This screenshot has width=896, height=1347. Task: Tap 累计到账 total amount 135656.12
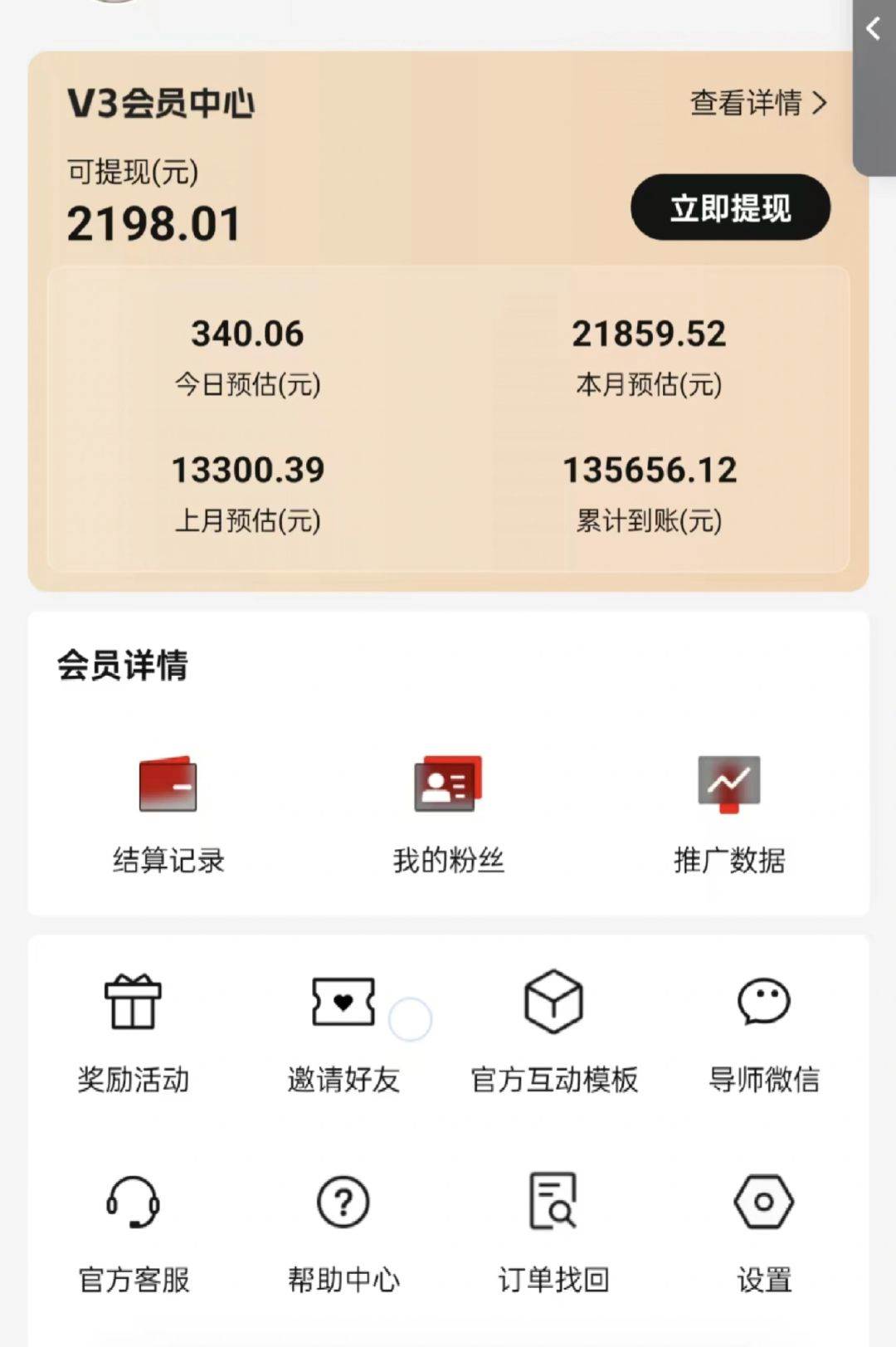tap(650, 471)
